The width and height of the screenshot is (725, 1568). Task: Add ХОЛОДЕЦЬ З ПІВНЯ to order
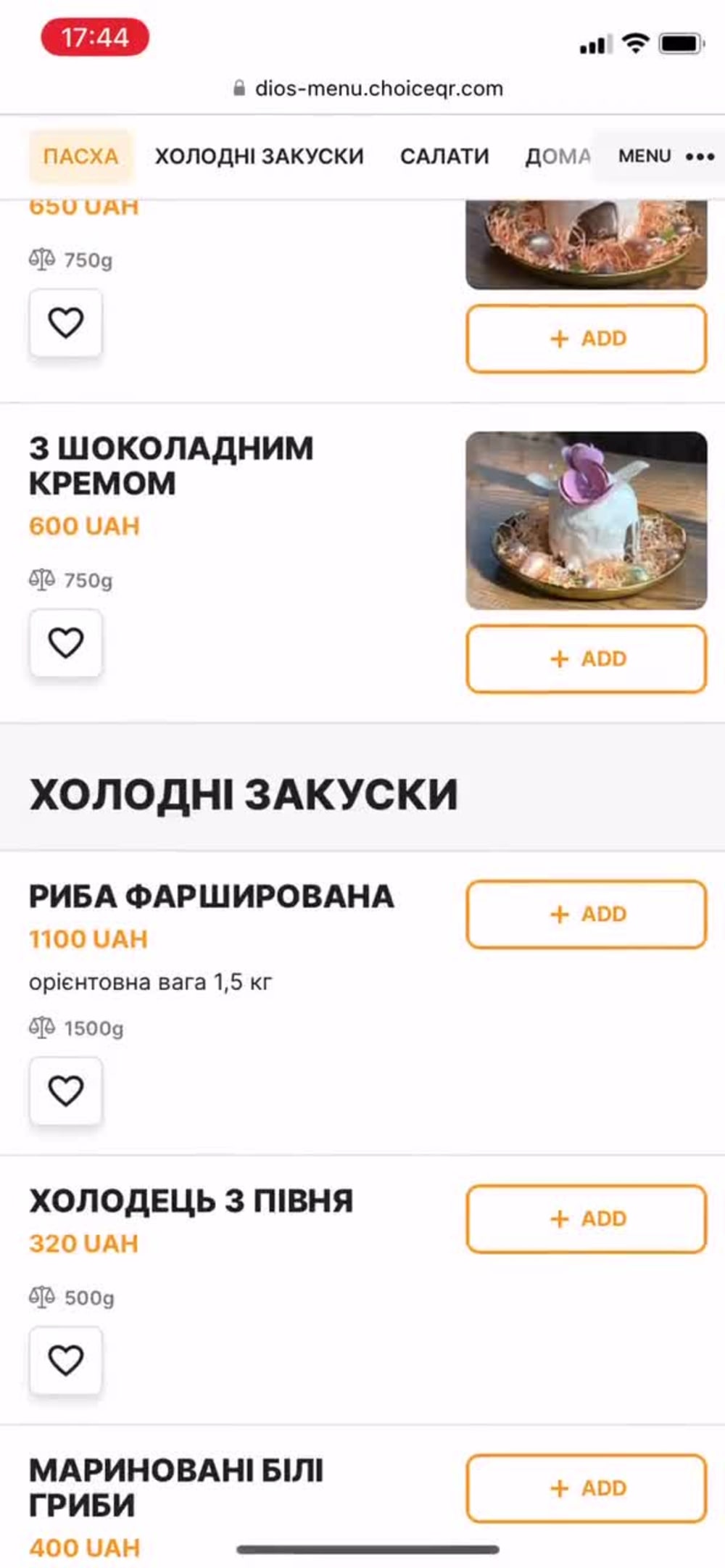[x=586, y=1218]
